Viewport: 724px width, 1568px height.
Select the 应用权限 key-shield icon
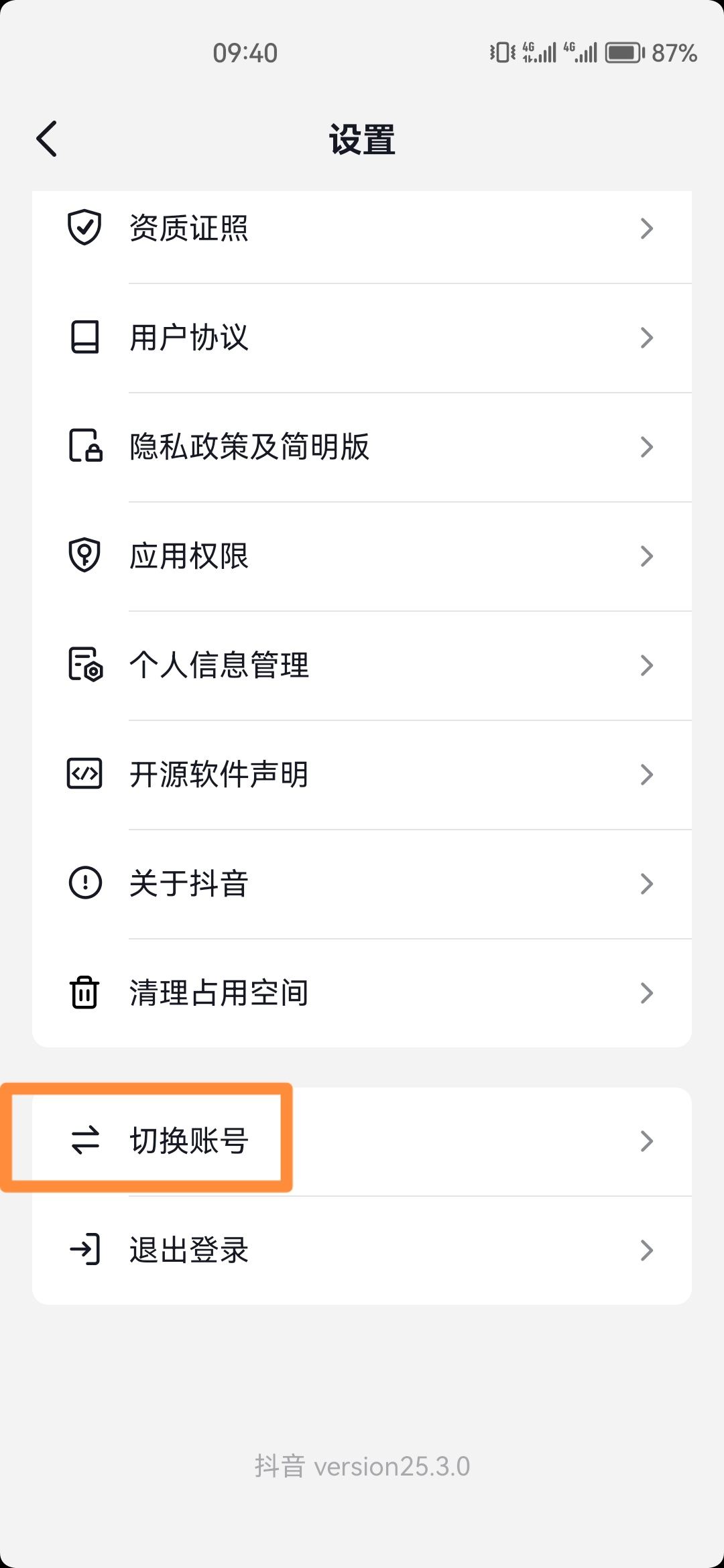84,556
